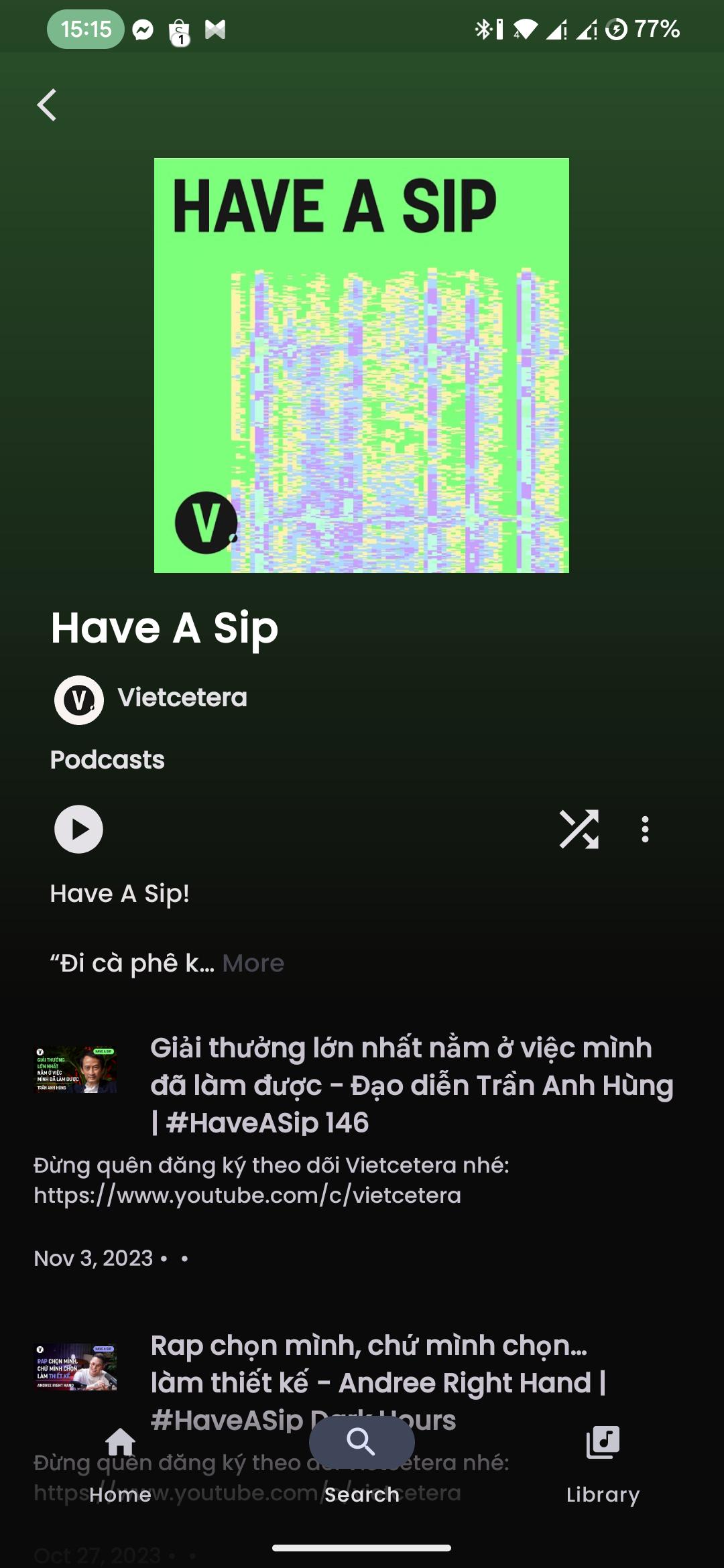Switch to the Library tab
This screenshot has height=1568, width=724.
[603, 1464]
